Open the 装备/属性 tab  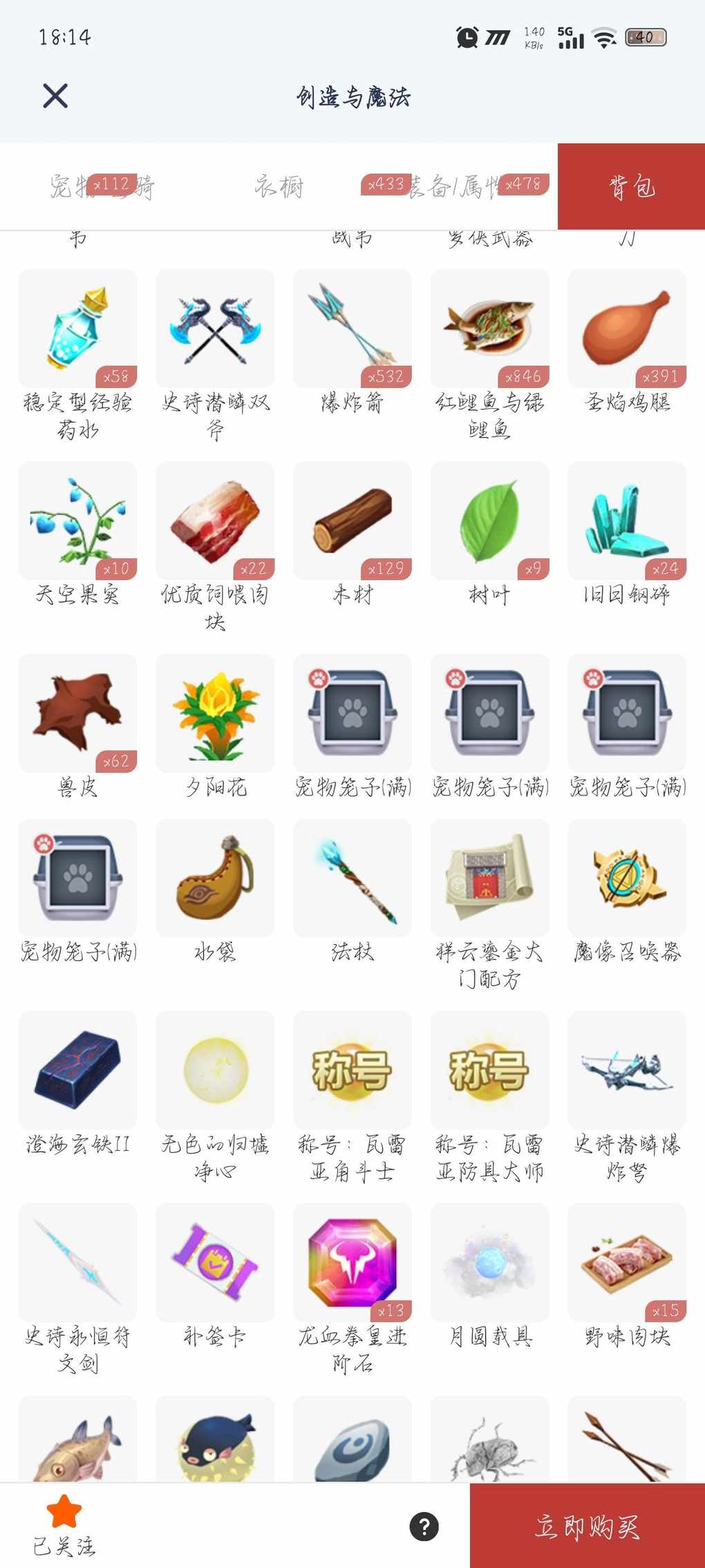[453, 187]
